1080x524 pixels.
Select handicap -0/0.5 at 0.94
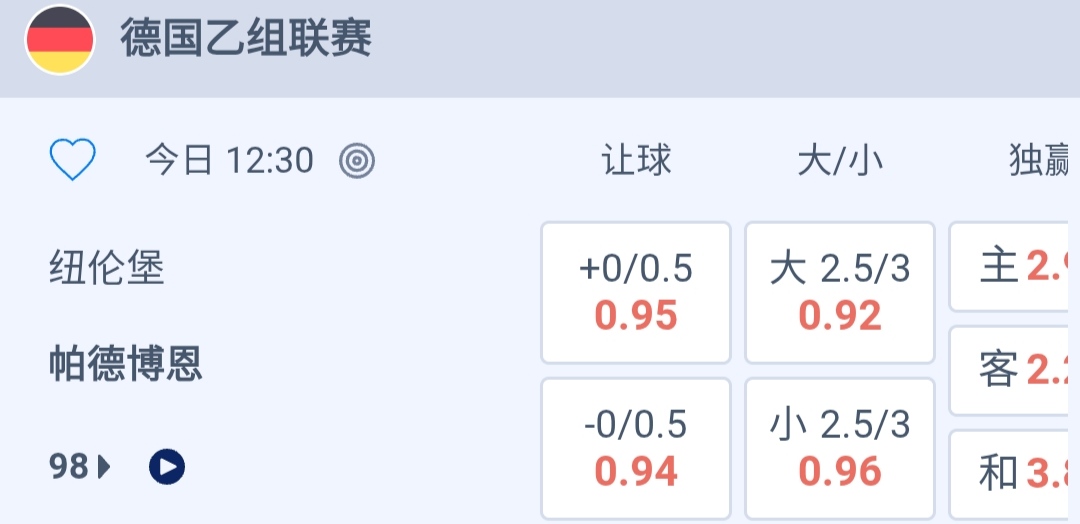[x=636, y=448]
